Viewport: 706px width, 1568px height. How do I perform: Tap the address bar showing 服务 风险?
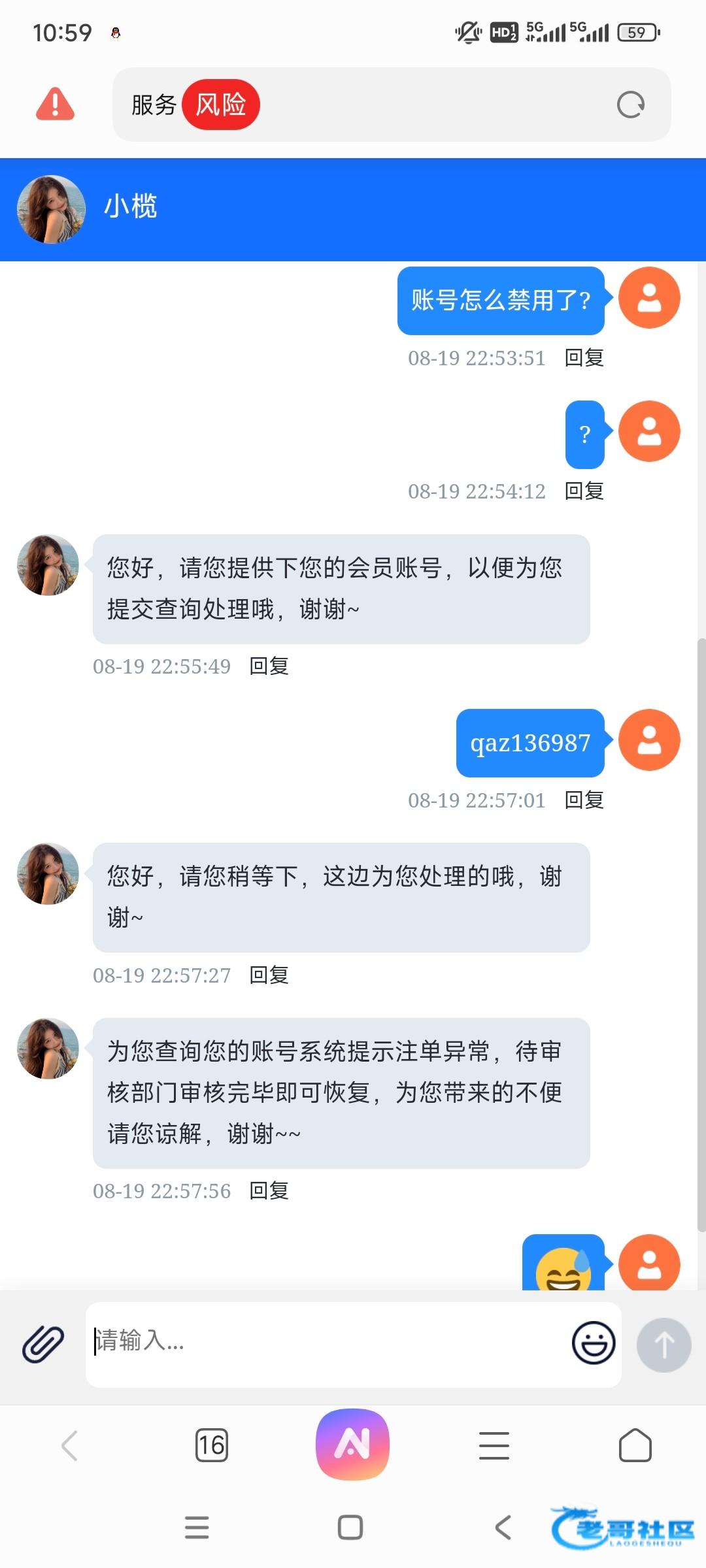(x=392, y=105)
